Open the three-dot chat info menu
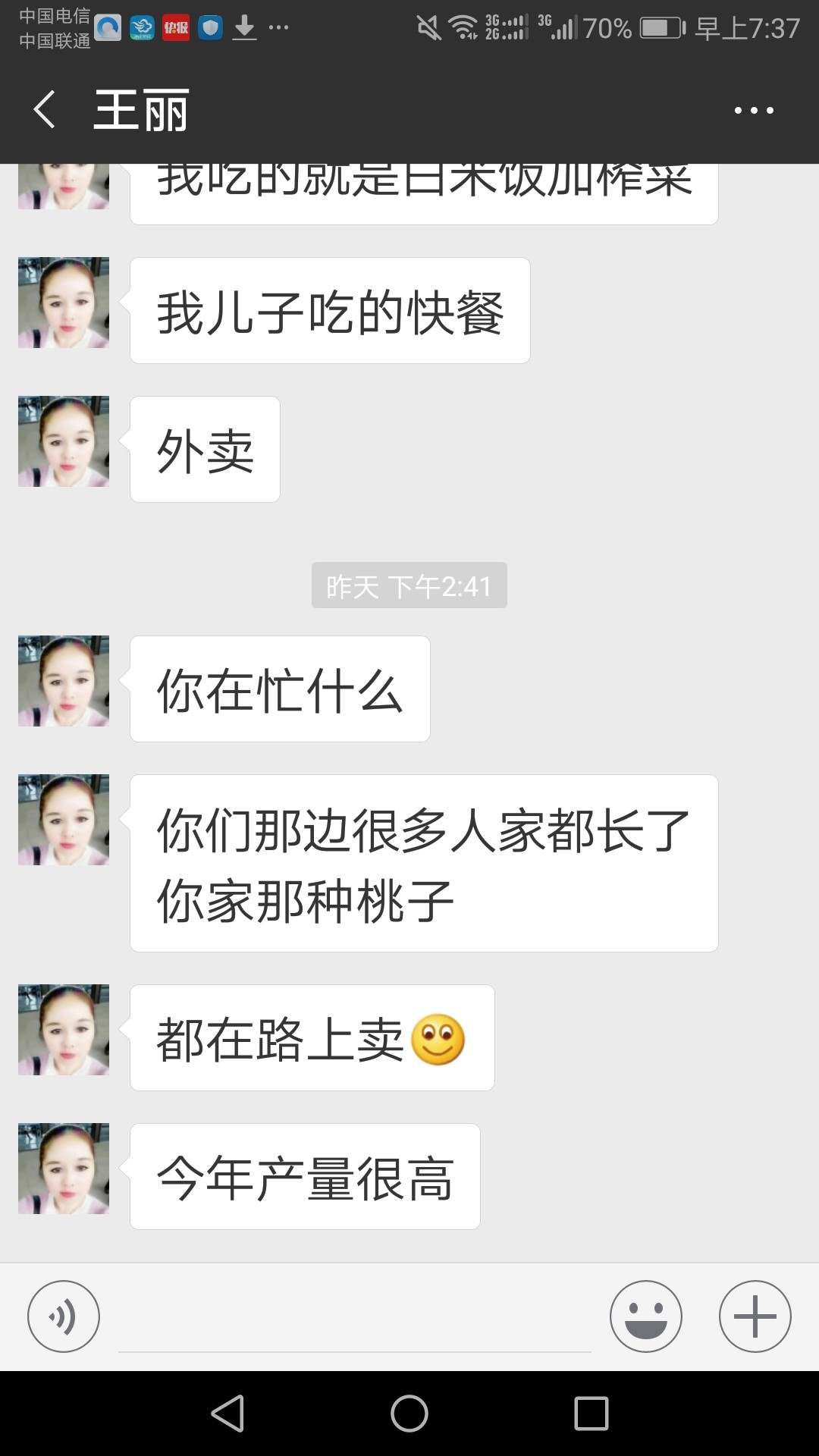Screen dimensions: 819x1456 click(x=754, y=111)
